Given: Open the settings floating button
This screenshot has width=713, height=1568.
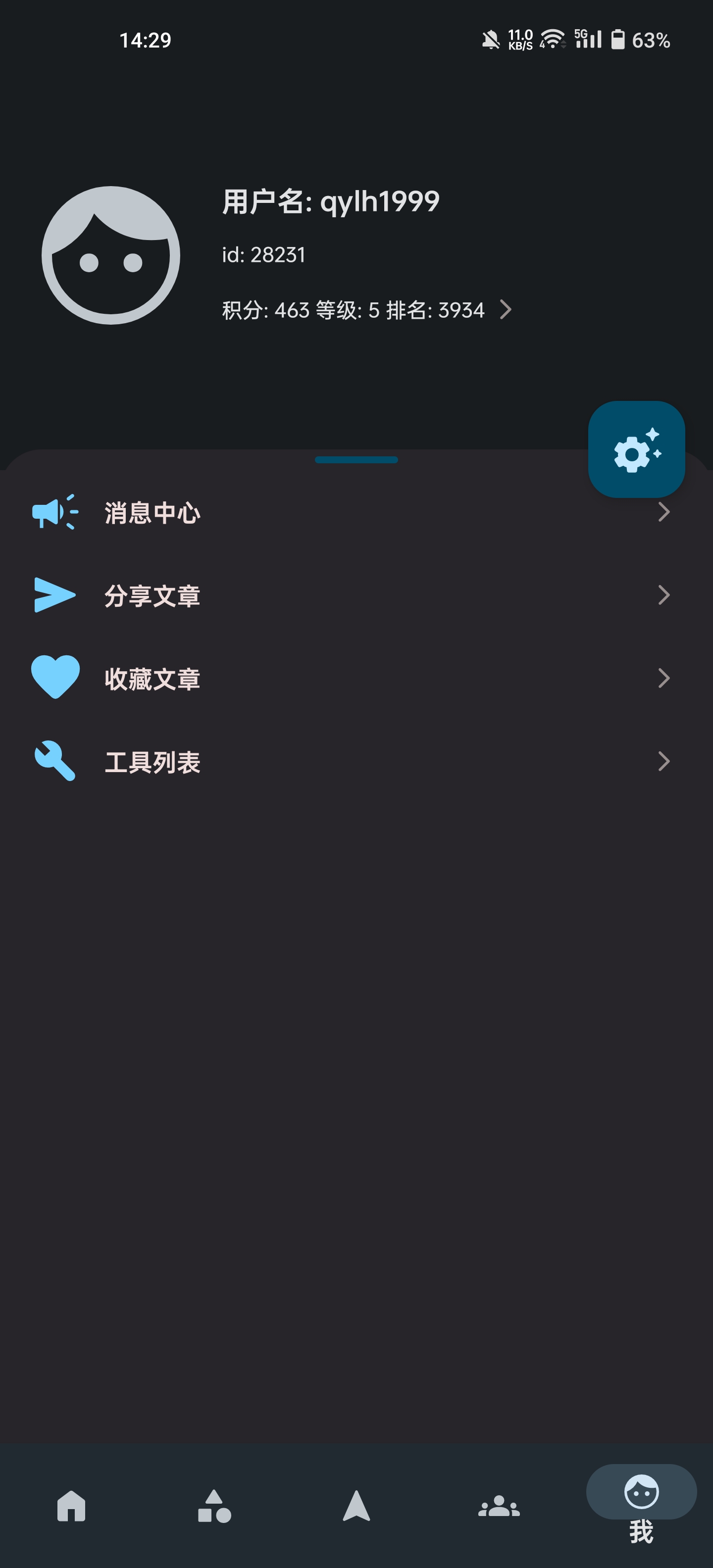Looking at the screenshot, I should tap(636, 449).
